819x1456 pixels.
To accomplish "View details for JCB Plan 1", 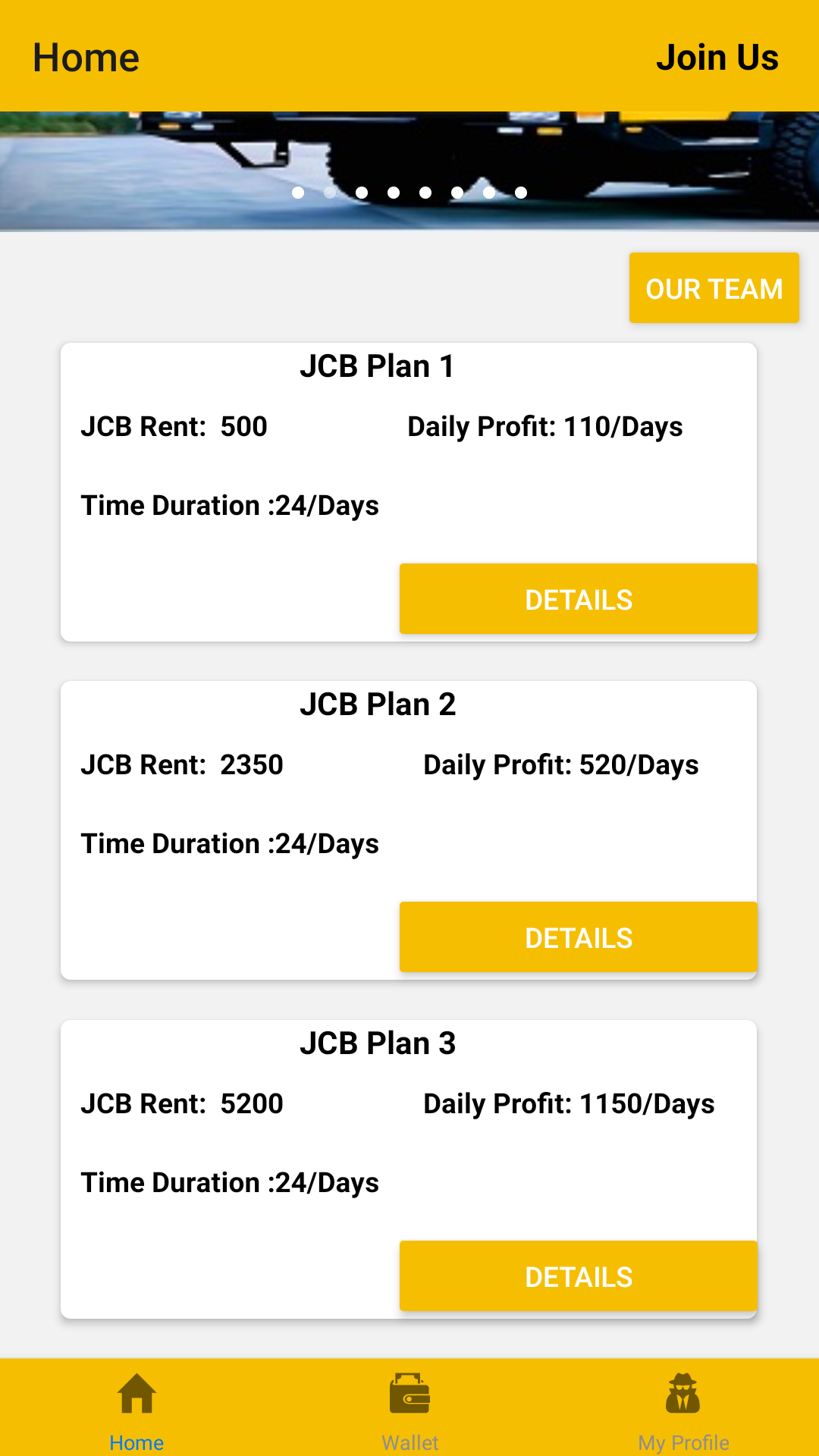I will [x=578, y=599].
